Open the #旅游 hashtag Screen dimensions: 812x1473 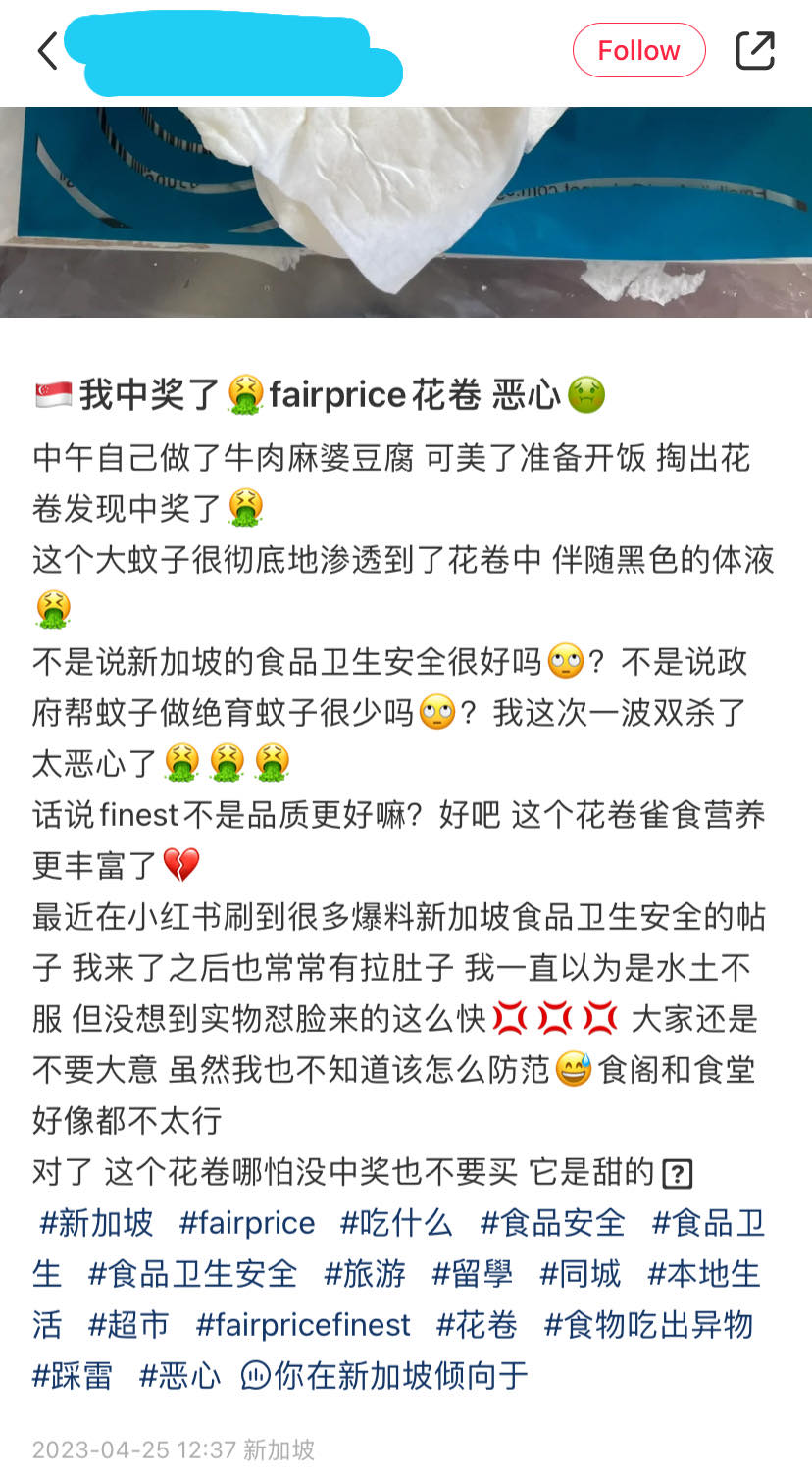point(365,1274)
